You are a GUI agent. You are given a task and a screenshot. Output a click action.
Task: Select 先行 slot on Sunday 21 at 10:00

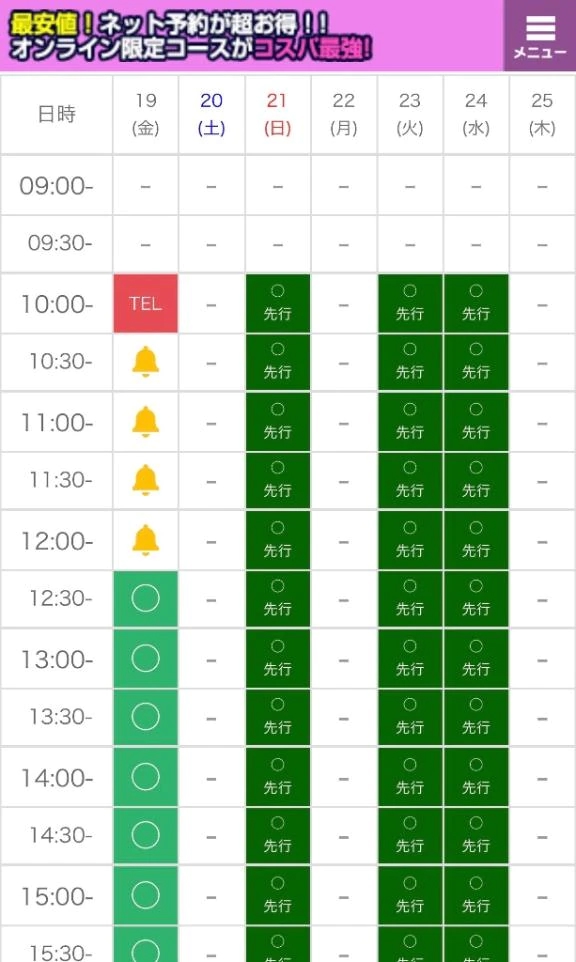[278, 304]
